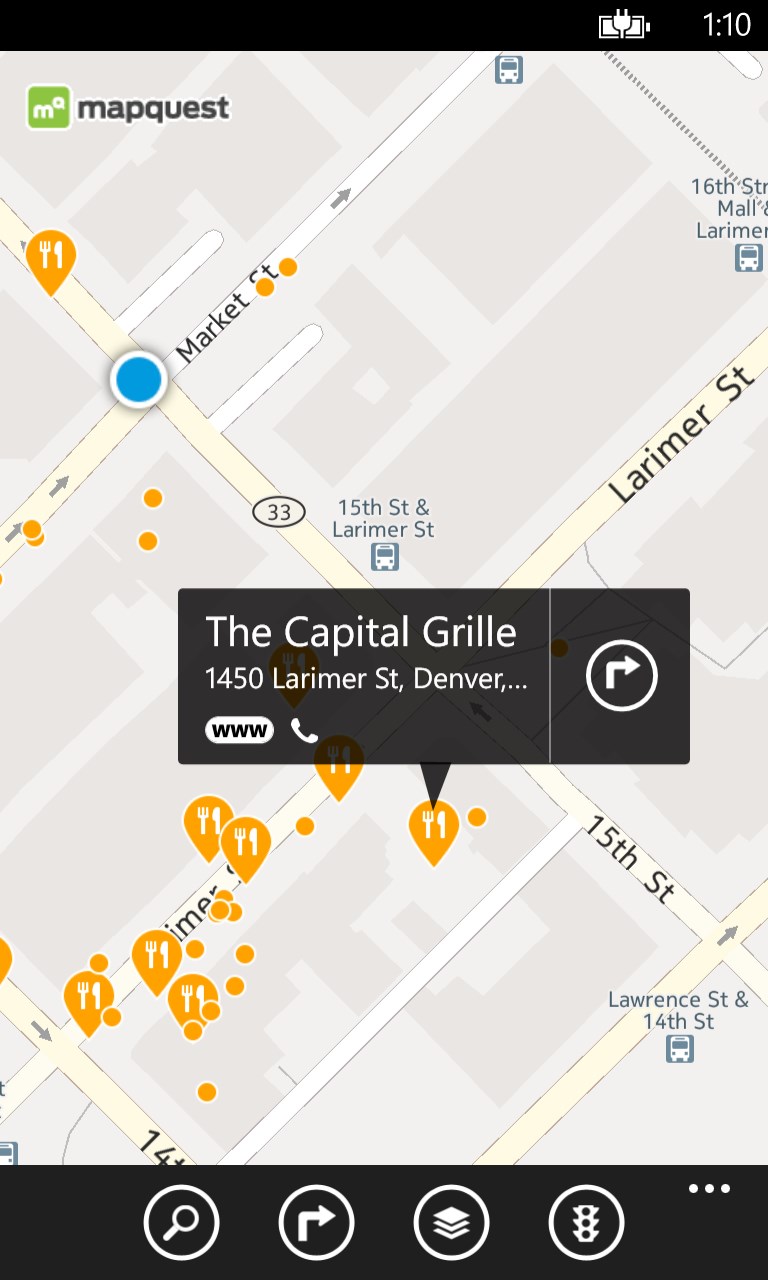Toggle the traffic light overlay icon
Screen dimensions: 768x1280
pos(587,1222)
